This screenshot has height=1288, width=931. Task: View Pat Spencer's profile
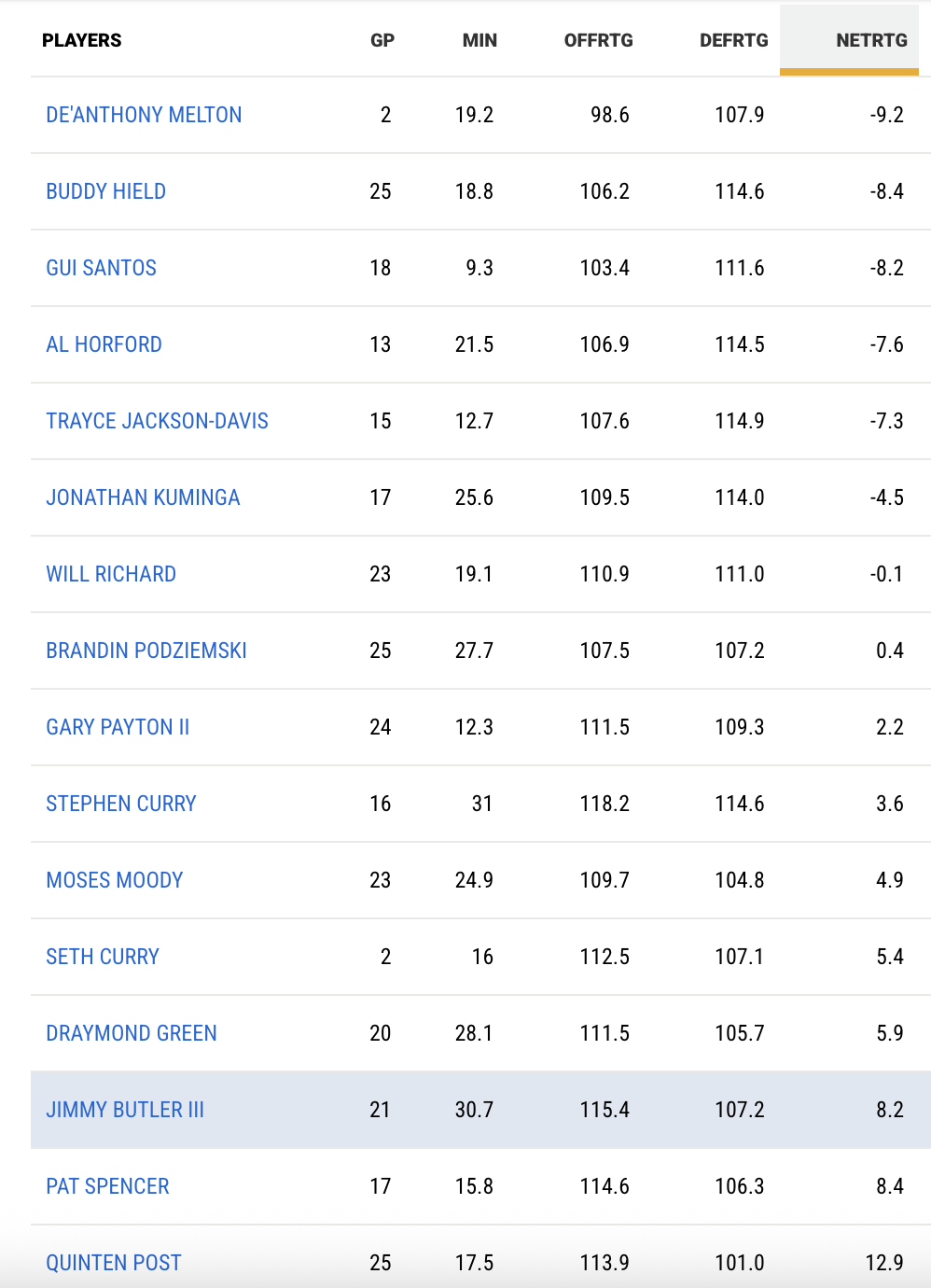pyautogui.click(x=107, y=1186)
